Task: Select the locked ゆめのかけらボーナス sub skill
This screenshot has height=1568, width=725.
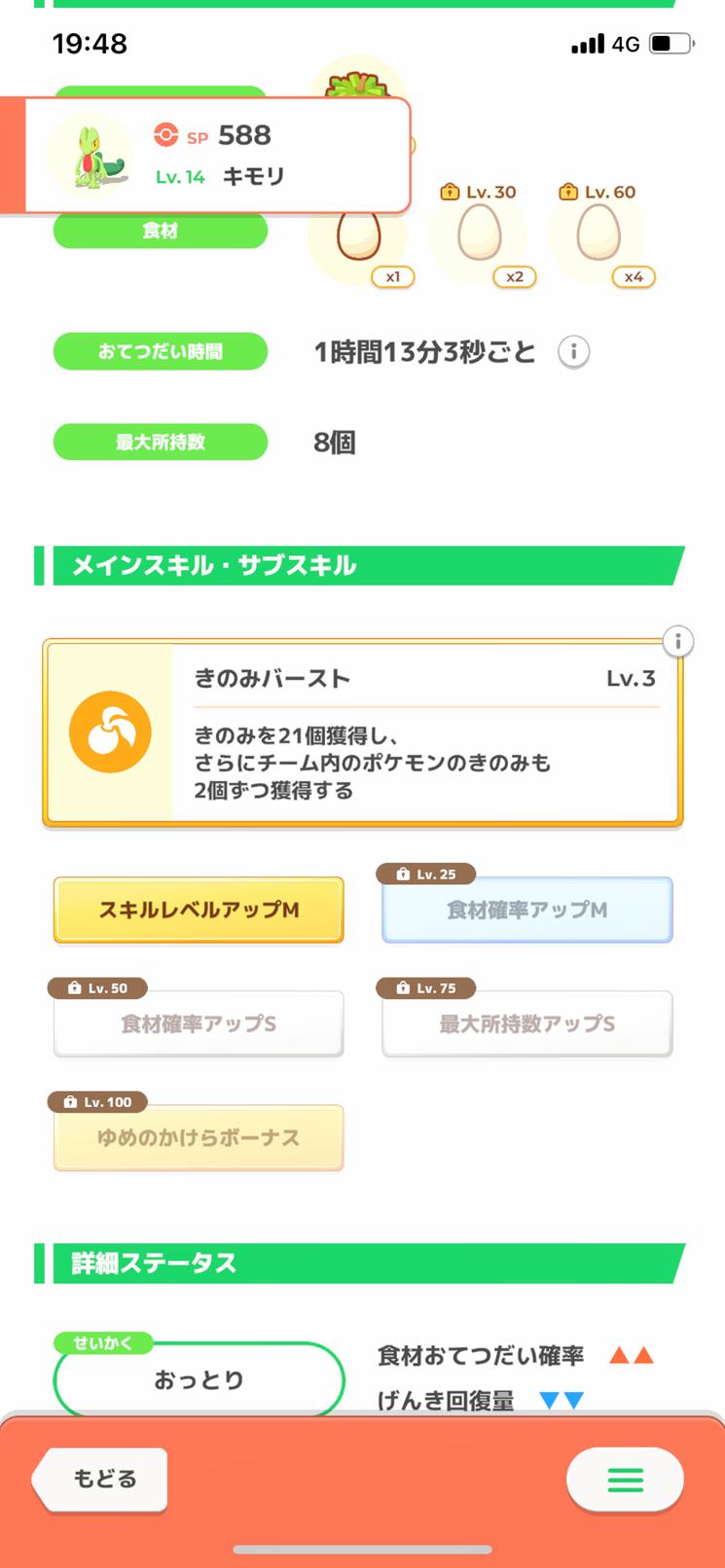Action: coord(199,1138)
